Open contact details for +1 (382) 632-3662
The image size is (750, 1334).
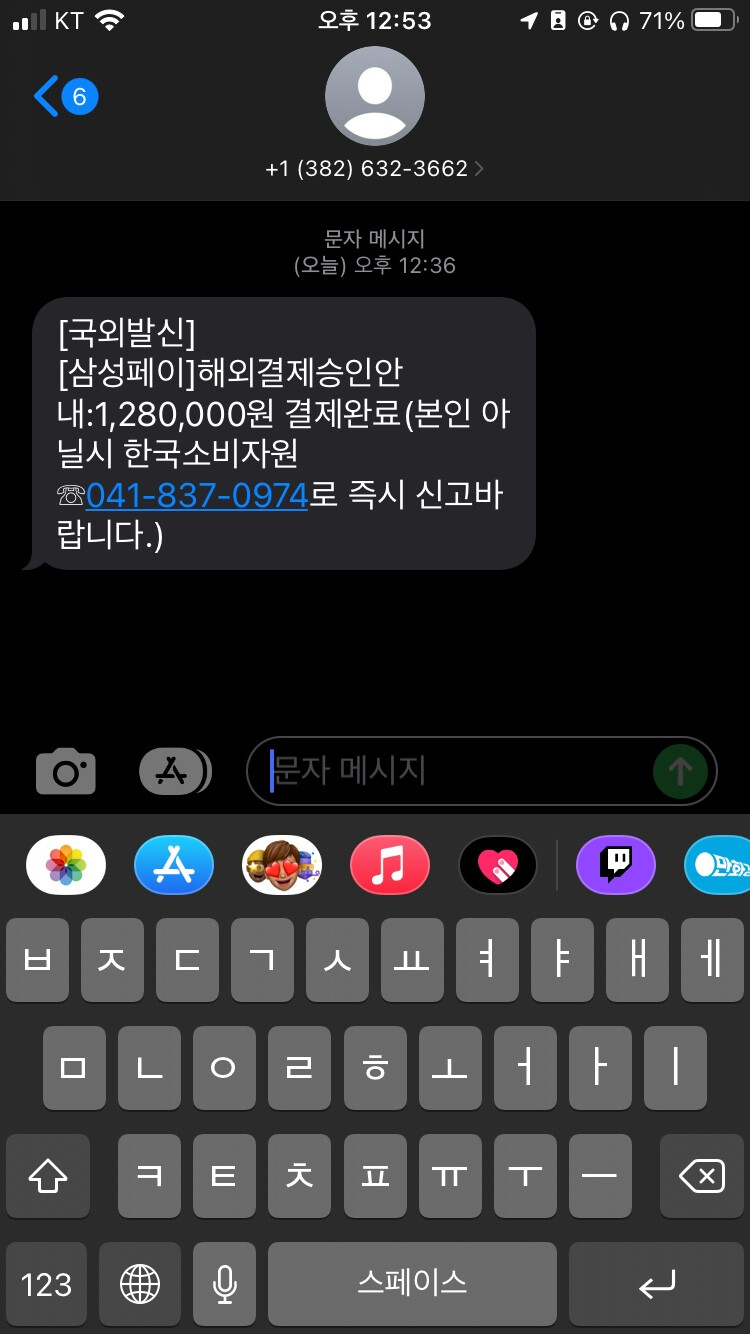[x=374, y=168]
